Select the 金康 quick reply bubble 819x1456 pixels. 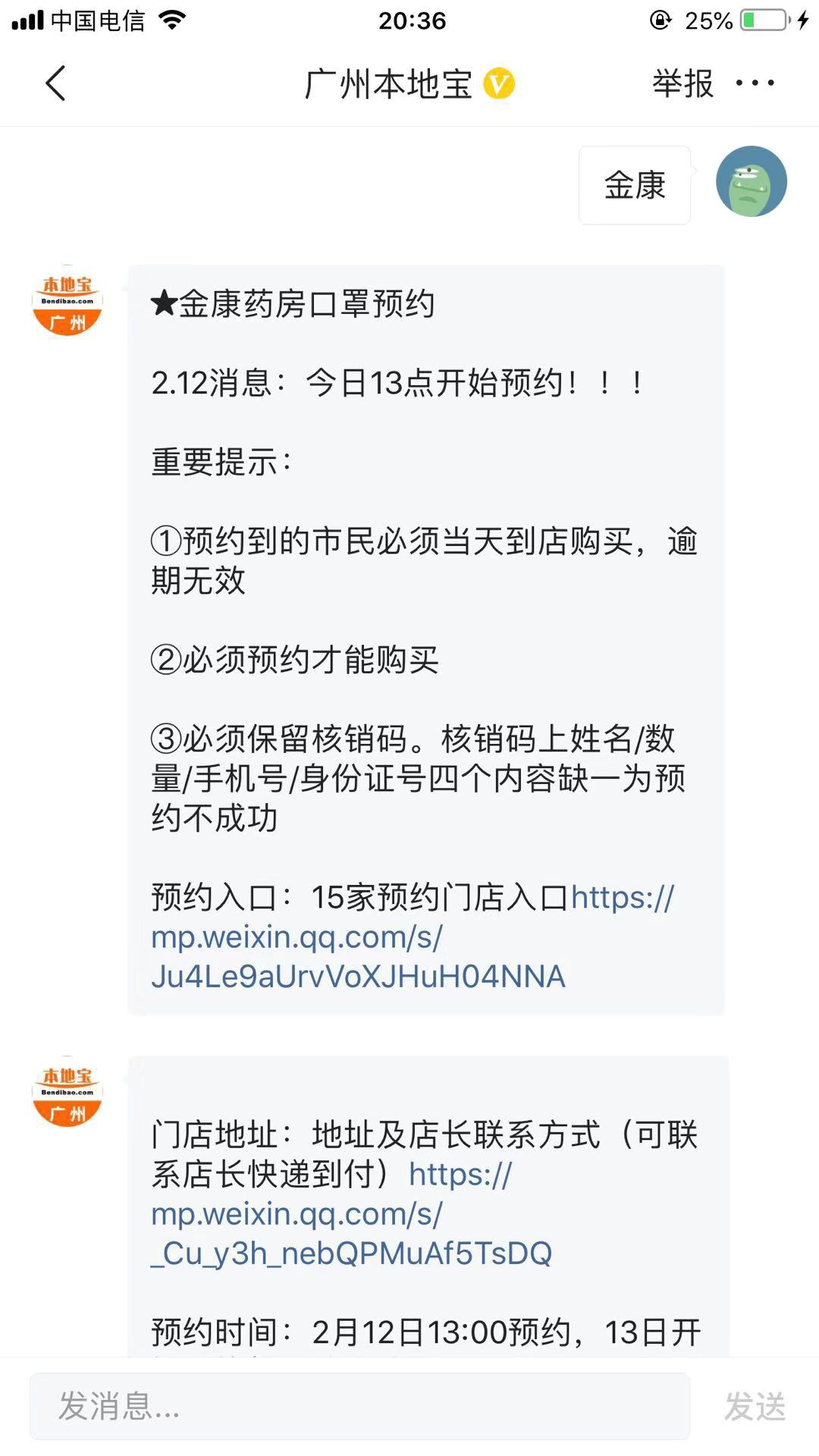(x=634, y=185)
